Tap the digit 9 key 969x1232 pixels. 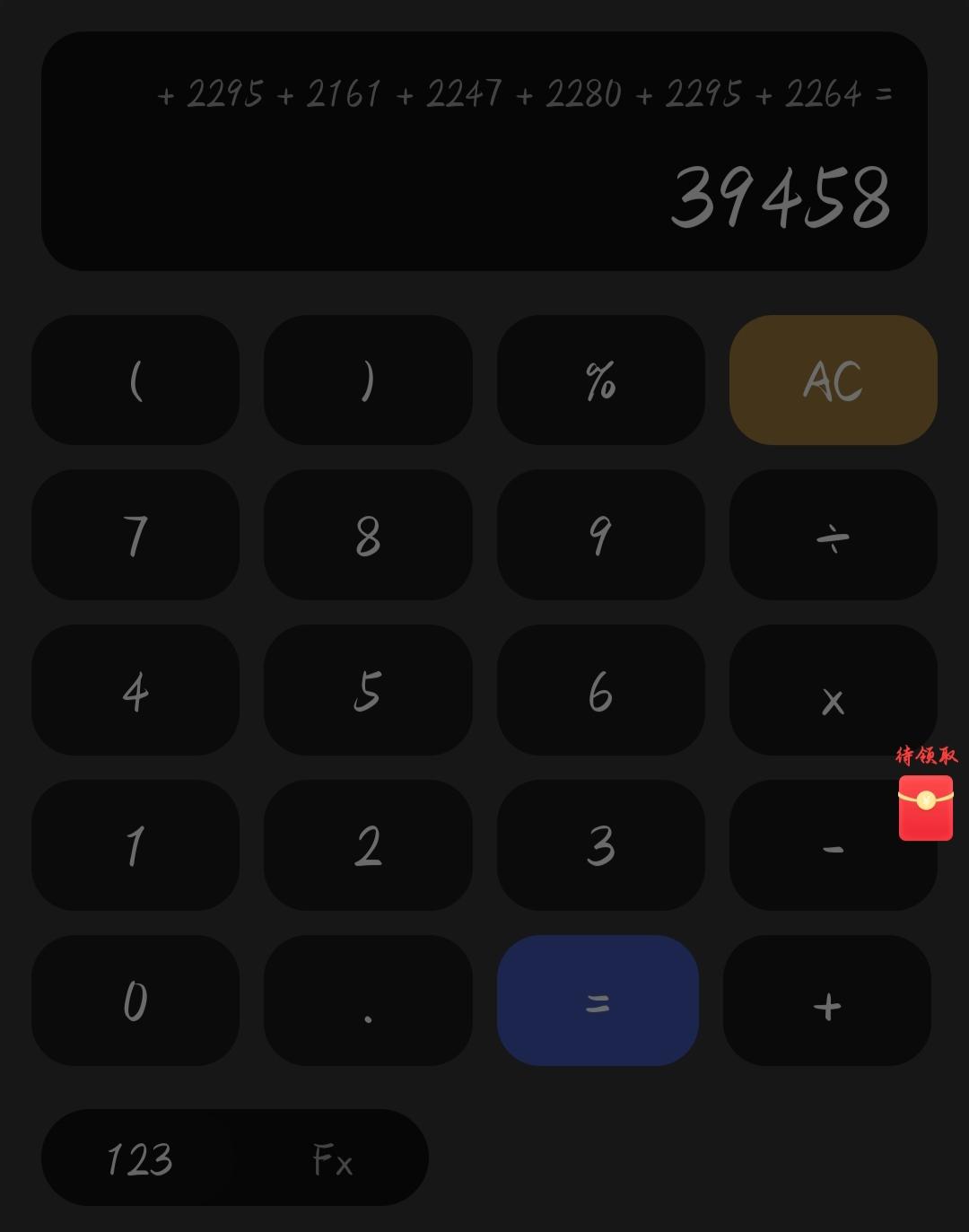[x=599, y=535]
